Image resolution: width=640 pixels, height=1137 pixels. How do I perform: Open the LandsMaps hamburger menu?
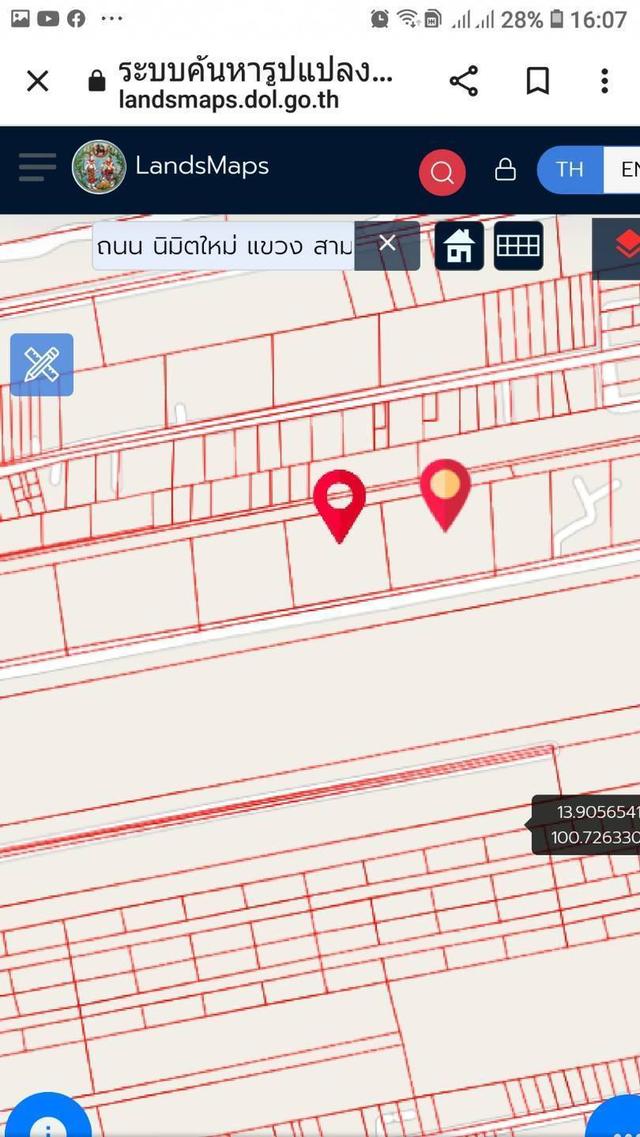(38, 168)
